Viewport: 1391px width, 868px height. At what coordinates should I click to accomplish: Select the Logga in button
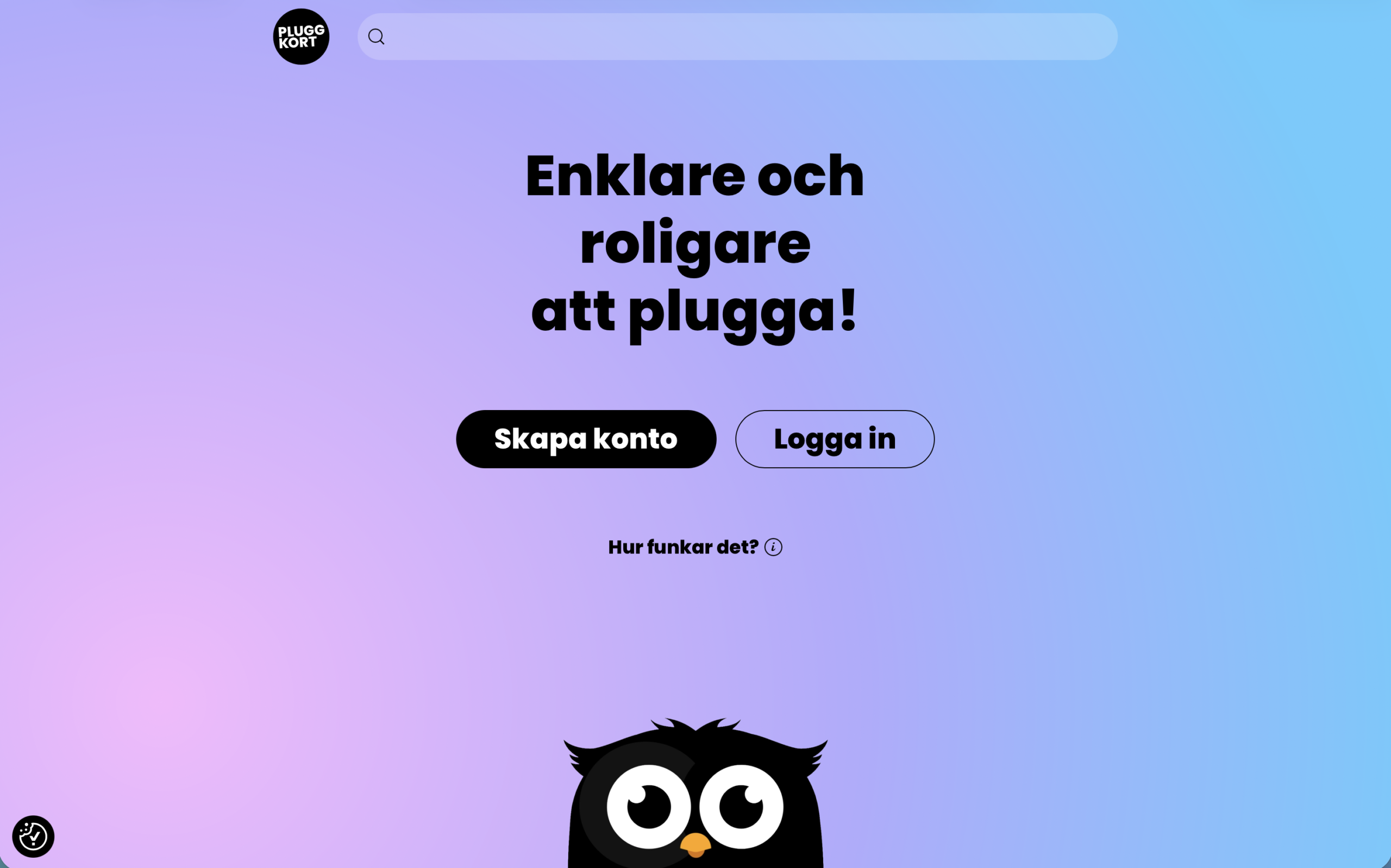point(834,439)
